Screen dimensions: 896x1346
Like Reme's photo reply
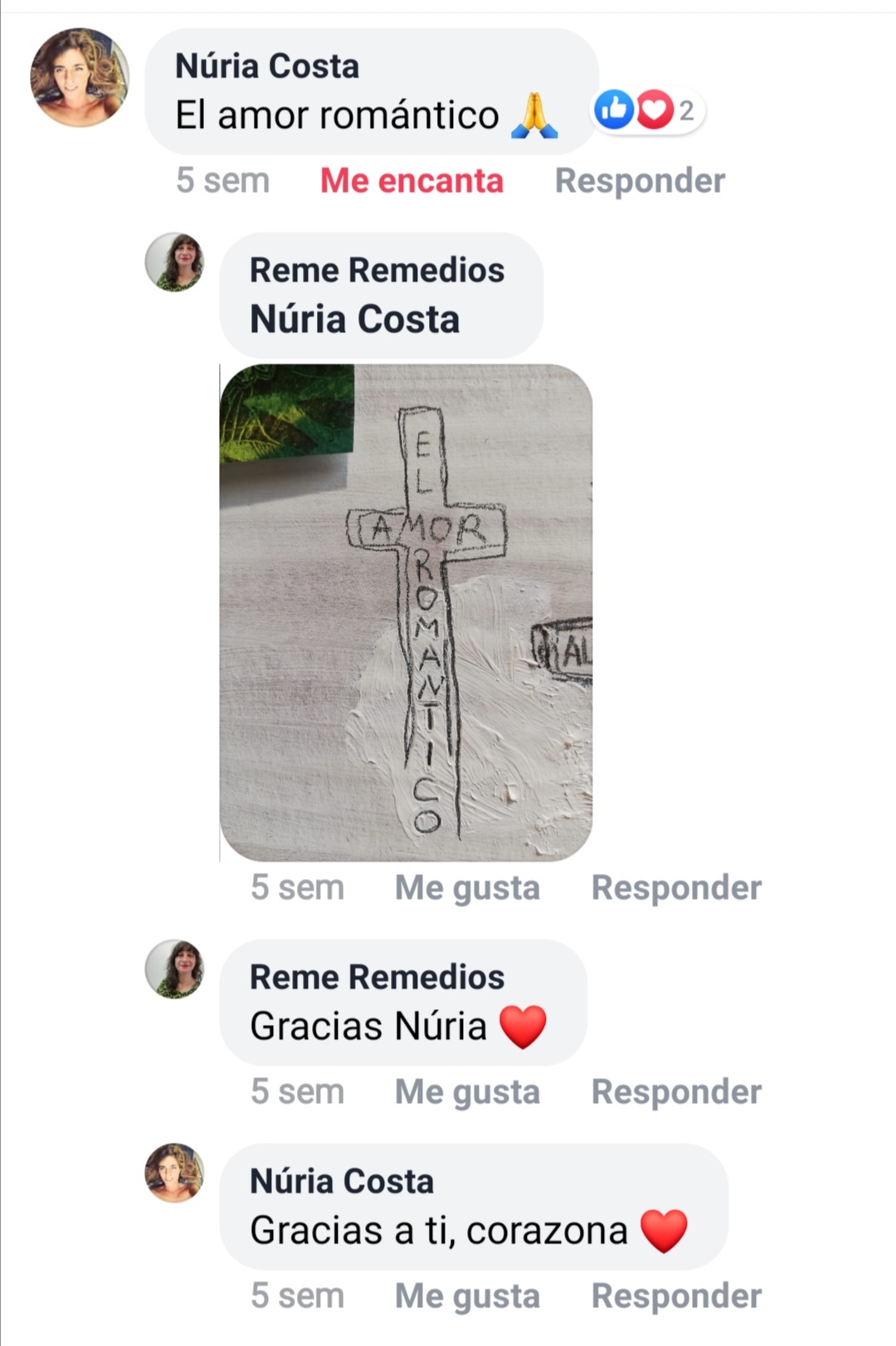tap(467, 888)
